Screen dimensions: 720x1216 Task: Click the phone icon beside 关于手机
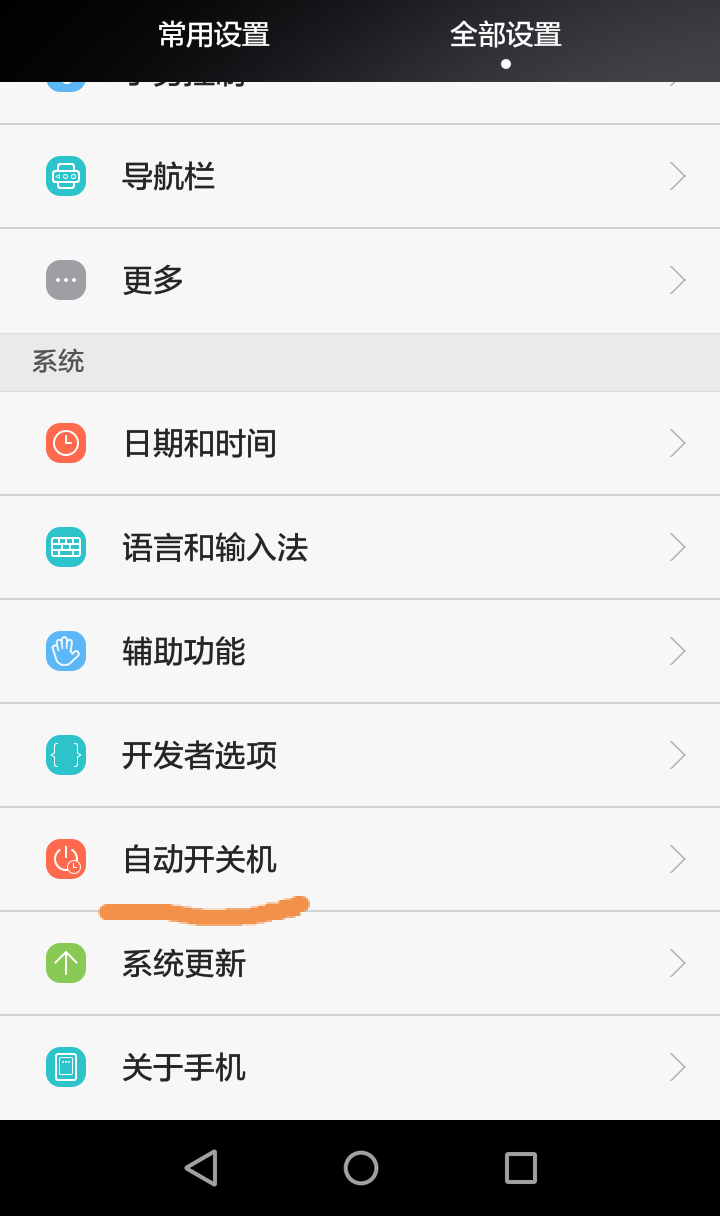click(65, 1067)
